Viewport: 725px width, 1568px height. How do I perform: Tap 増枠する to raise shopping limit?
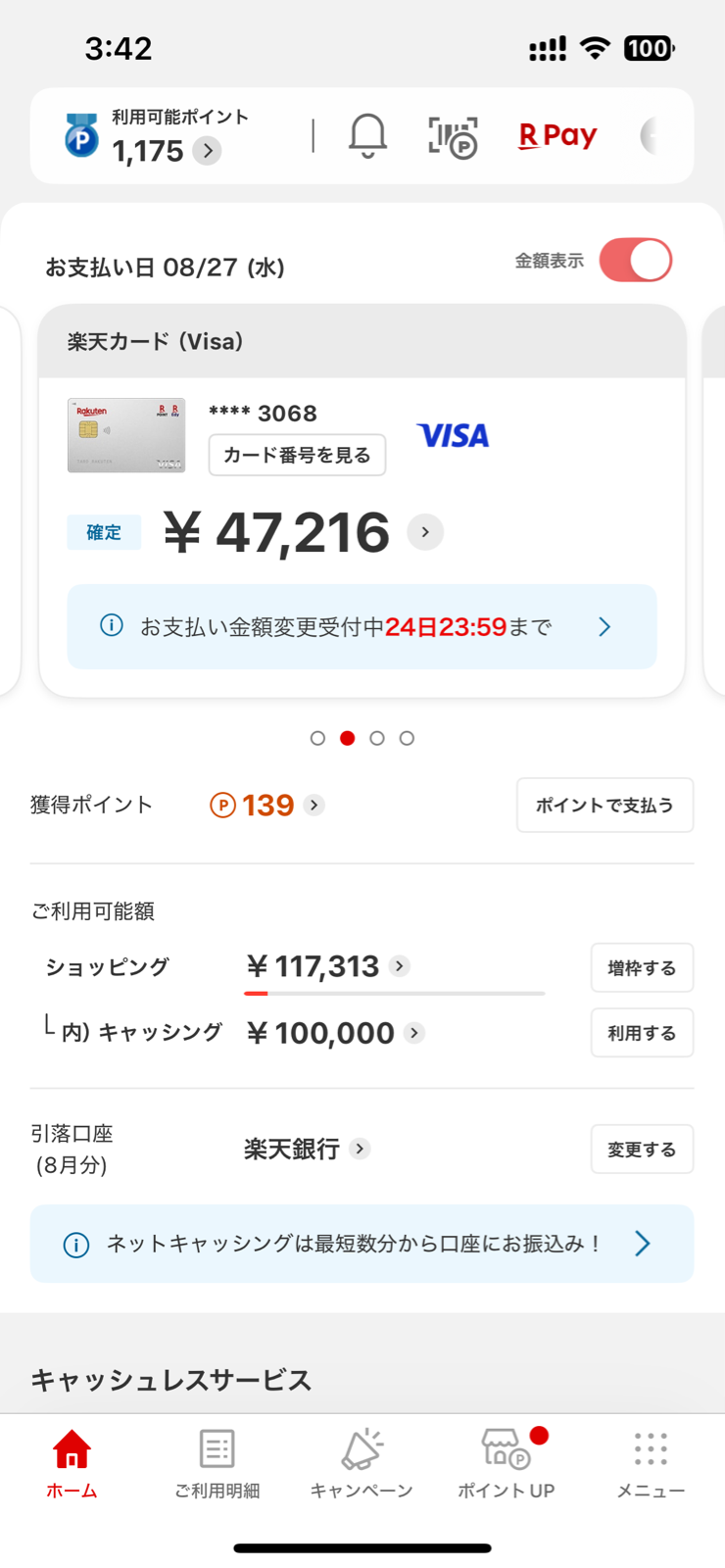click(x=642, y=968)
